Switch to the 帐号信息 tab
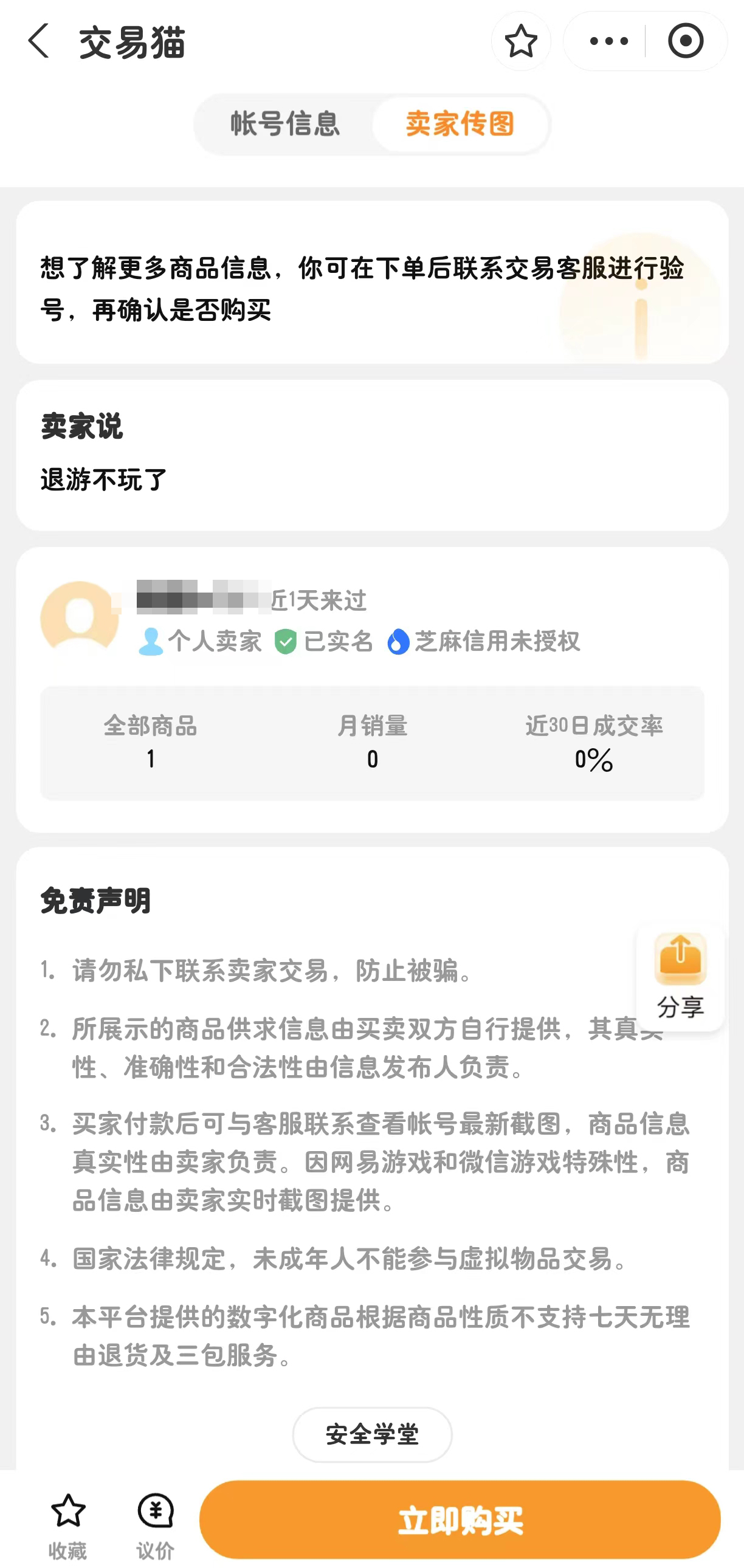Screen dimensions: 744x1568 [x=284, y=124]
